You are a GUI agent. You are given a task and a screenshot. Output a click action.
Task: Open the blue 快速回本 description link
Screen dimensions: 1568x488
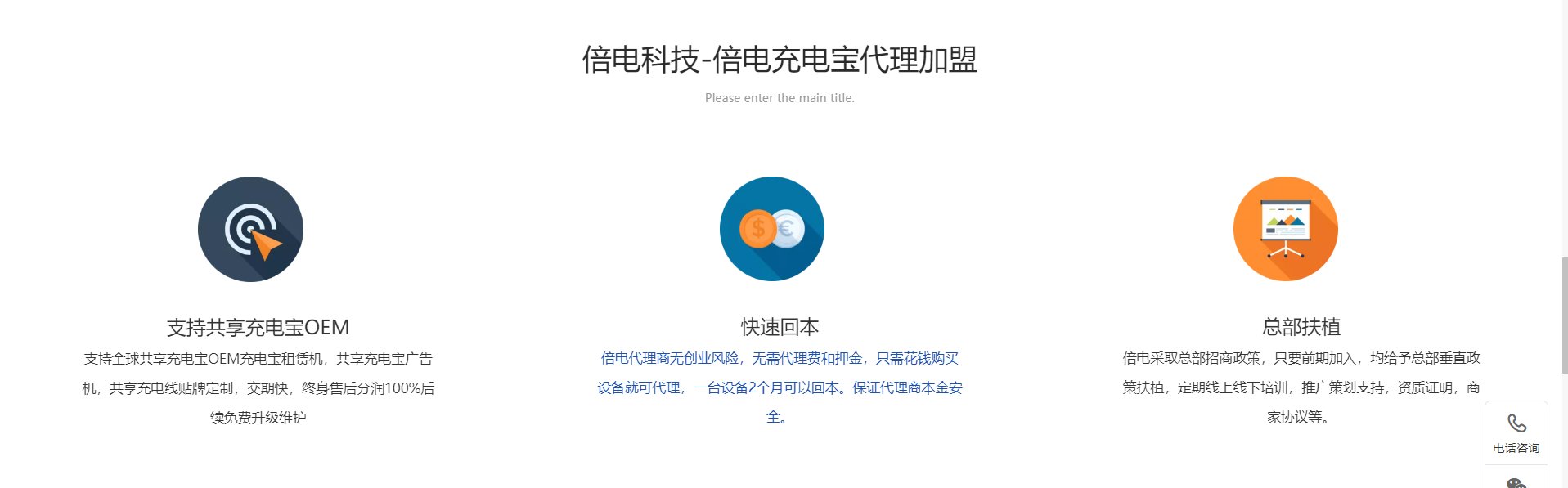click(x=780, y=387)
